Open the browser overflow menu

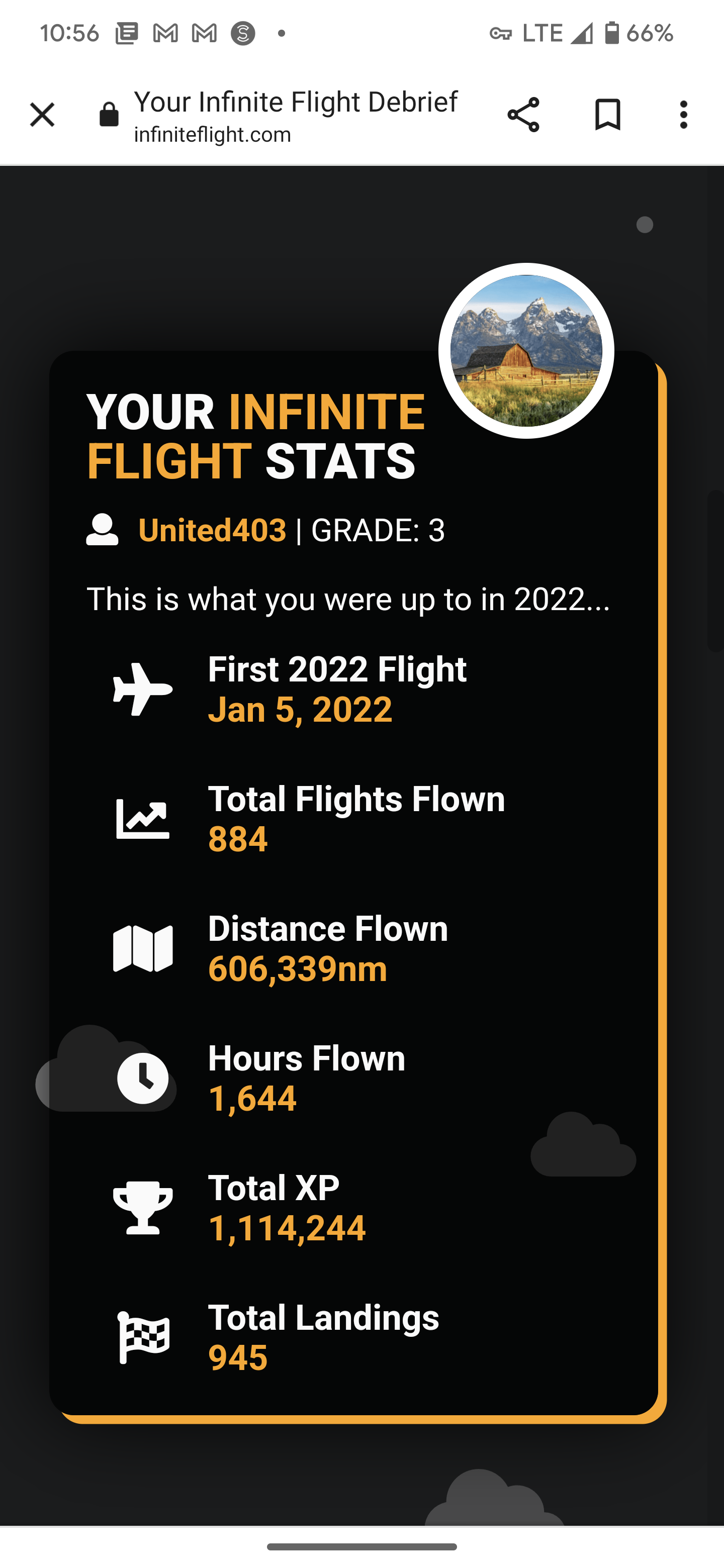(683, 115)
